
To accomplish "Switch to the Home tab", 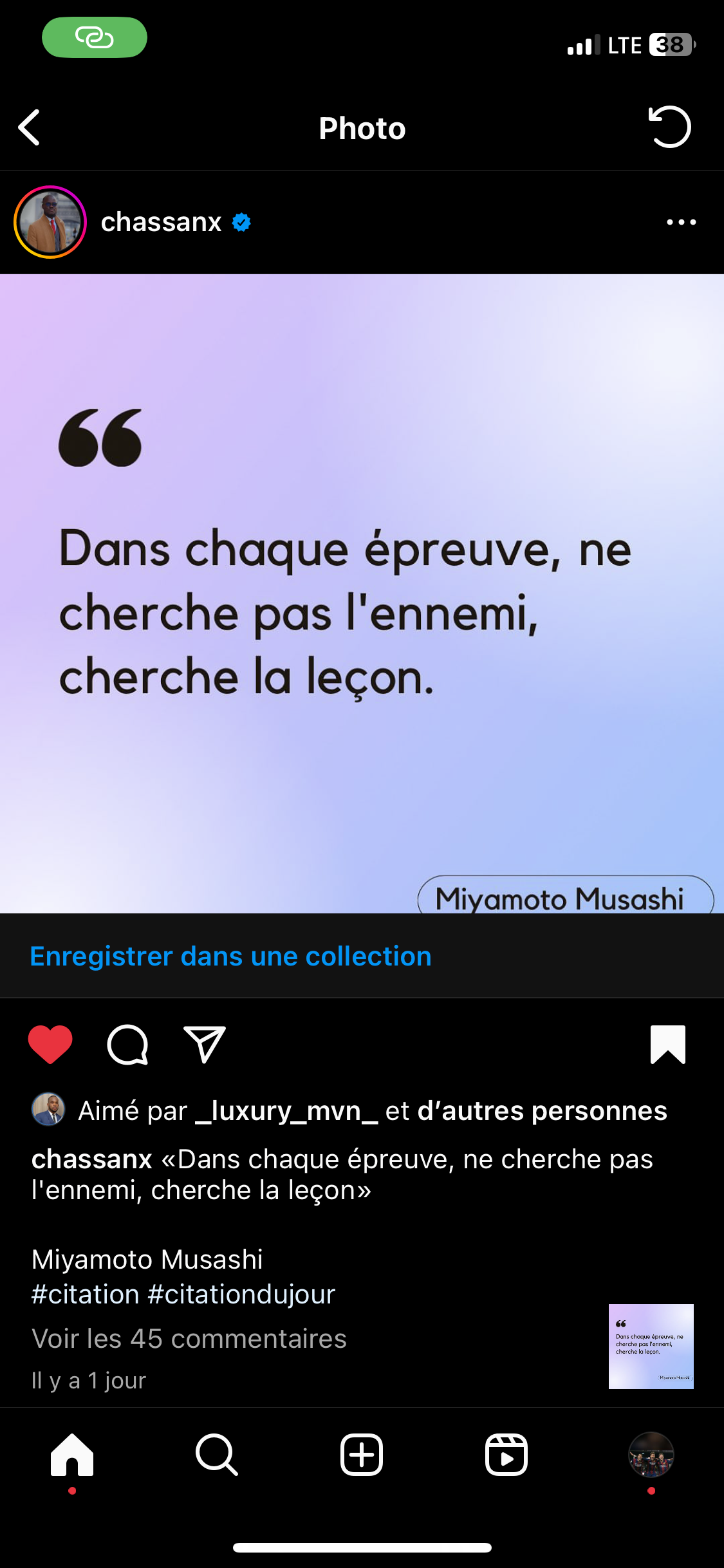I will coord(72,1455).
